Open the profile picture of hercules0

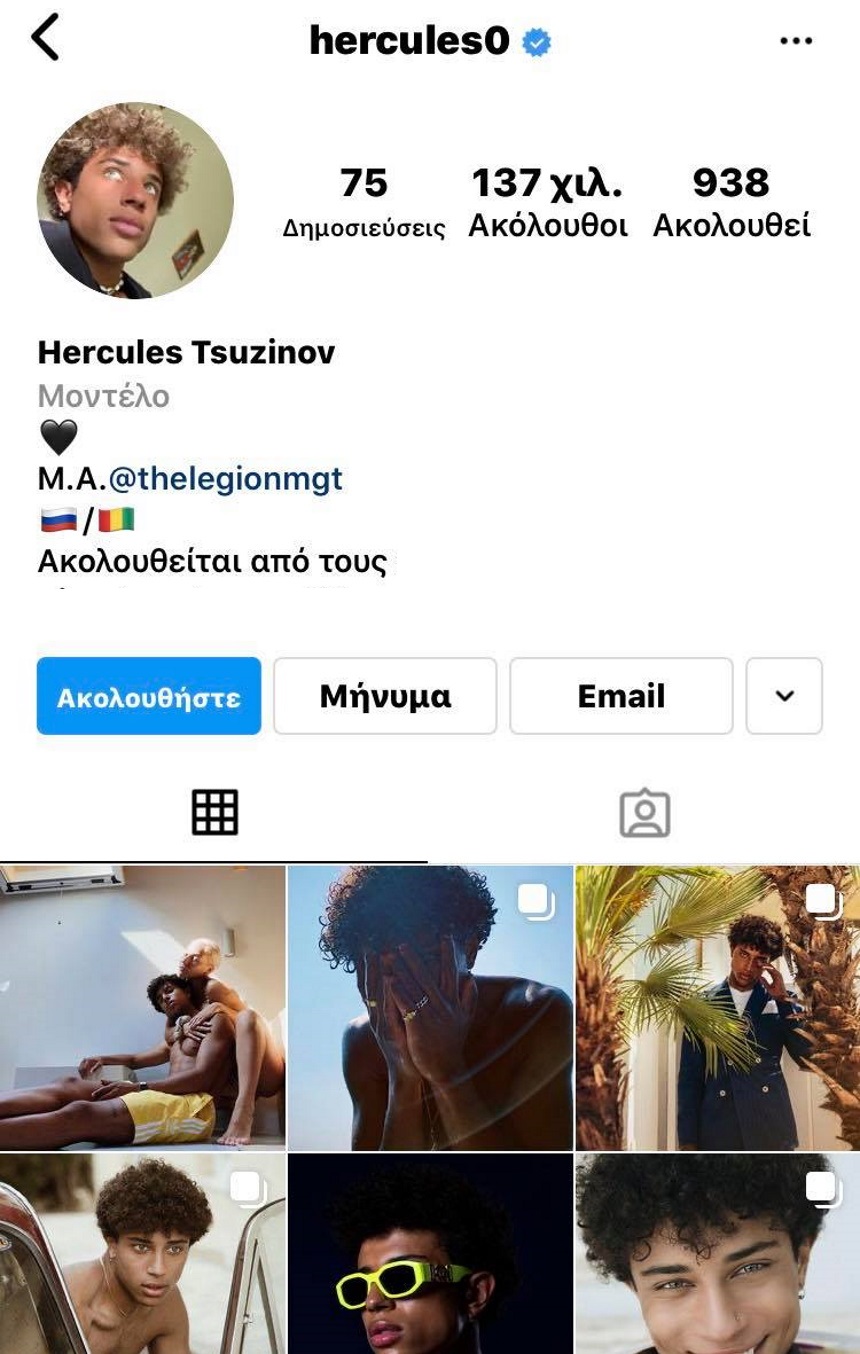point(135,200)
